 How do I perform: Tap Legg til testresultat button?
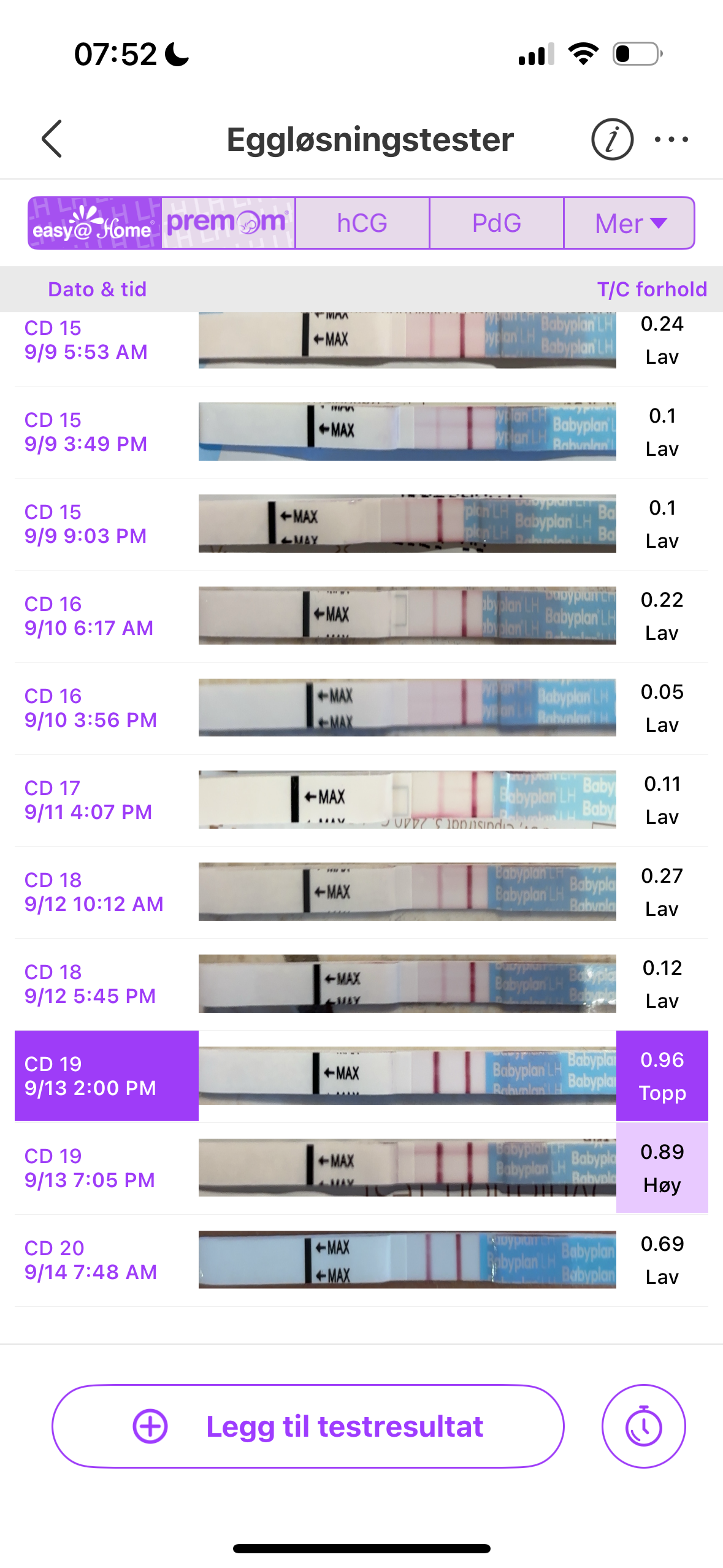tap(308, 1426)
